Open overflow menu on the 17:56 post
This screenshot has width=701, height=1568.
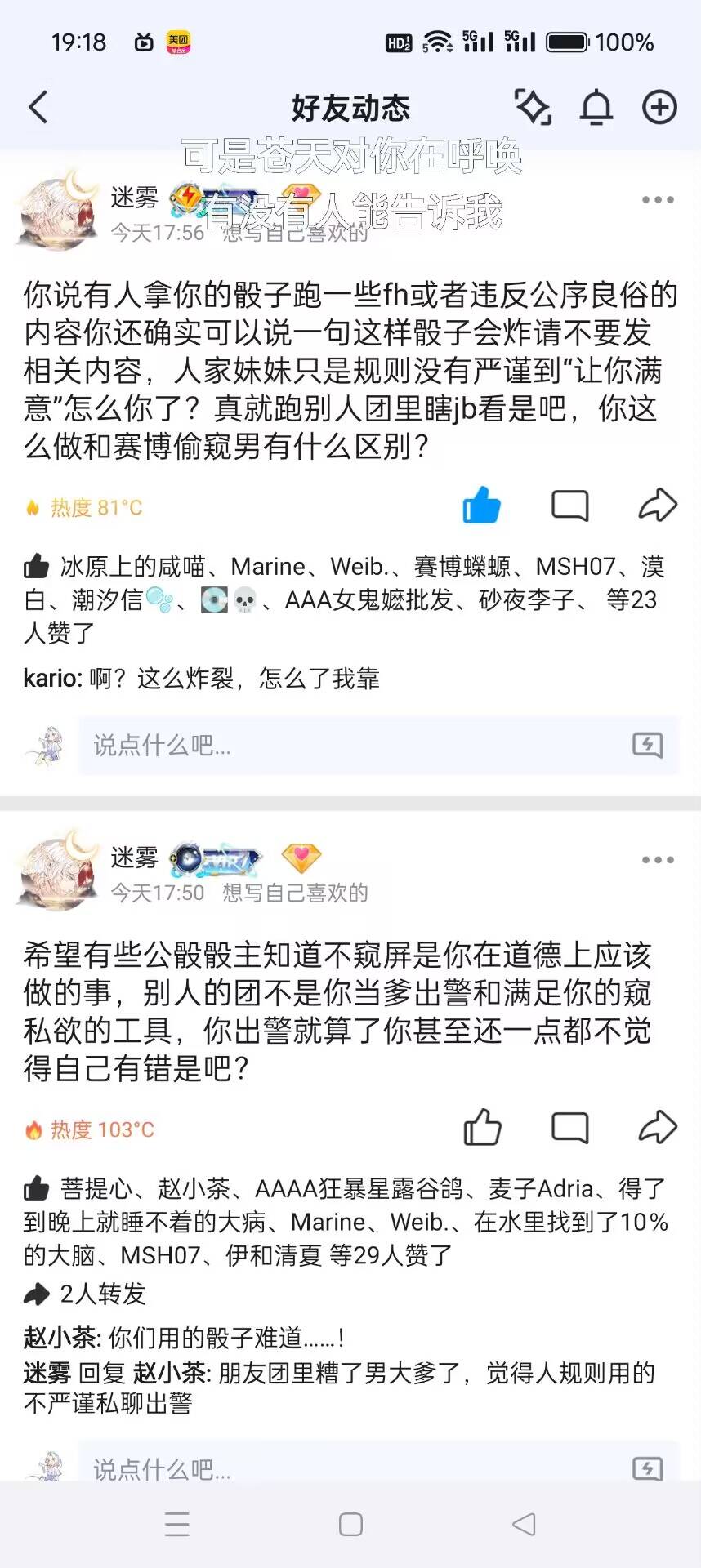[x=658, y=200]
